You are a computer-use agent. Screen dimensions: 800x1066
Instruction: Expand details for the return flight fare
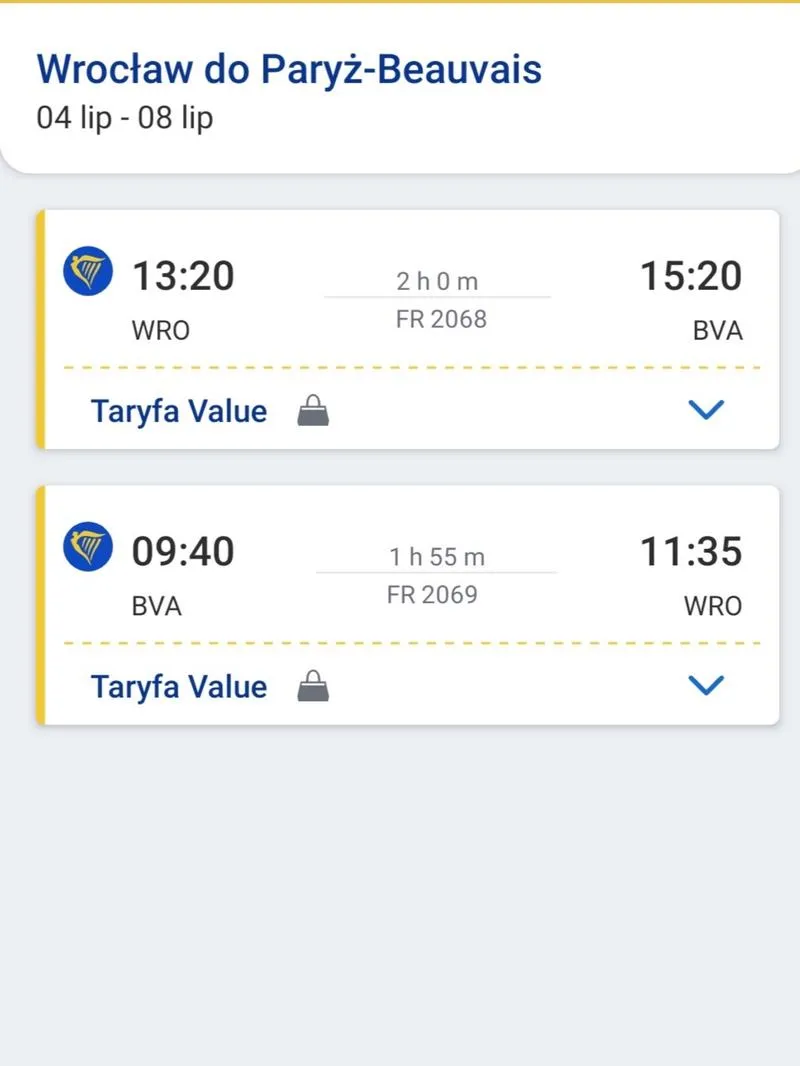[x=707, y=685]
